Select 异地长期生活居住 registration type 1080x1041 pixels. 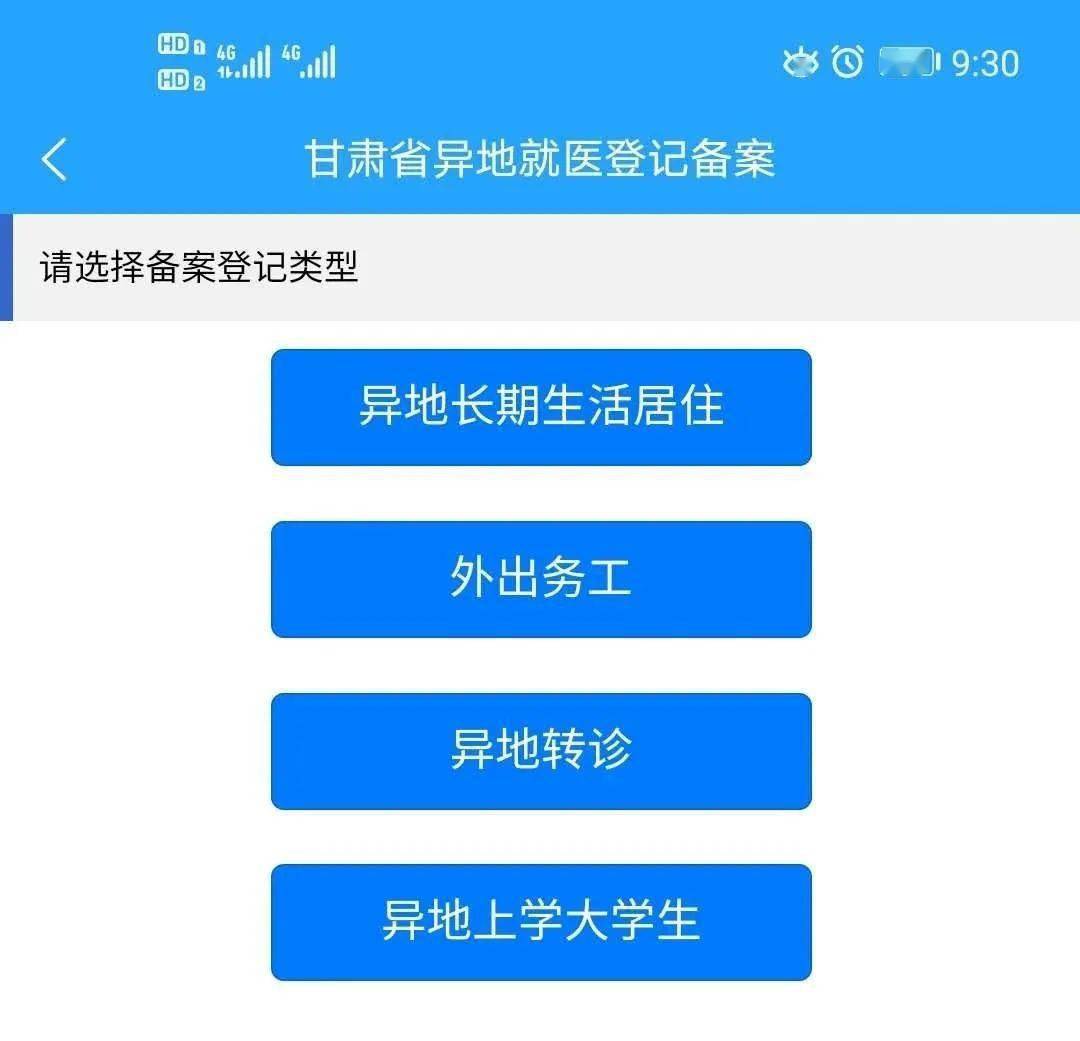point(541,407)
